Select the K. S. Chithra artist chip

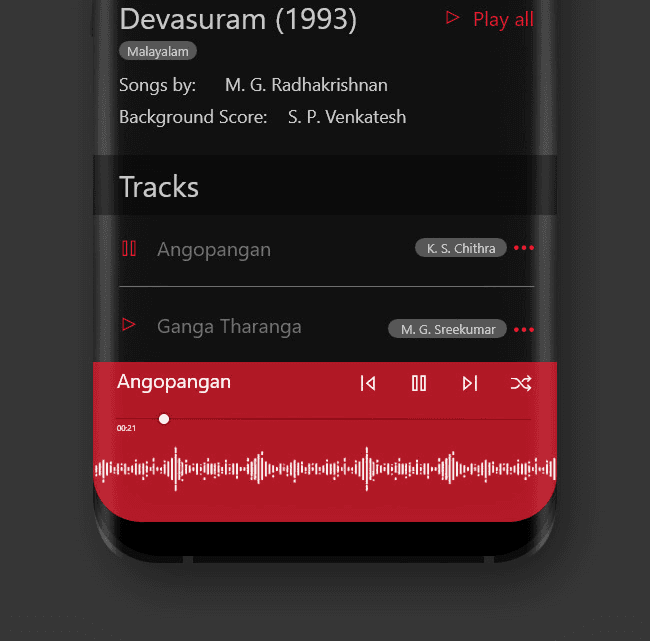461,248
